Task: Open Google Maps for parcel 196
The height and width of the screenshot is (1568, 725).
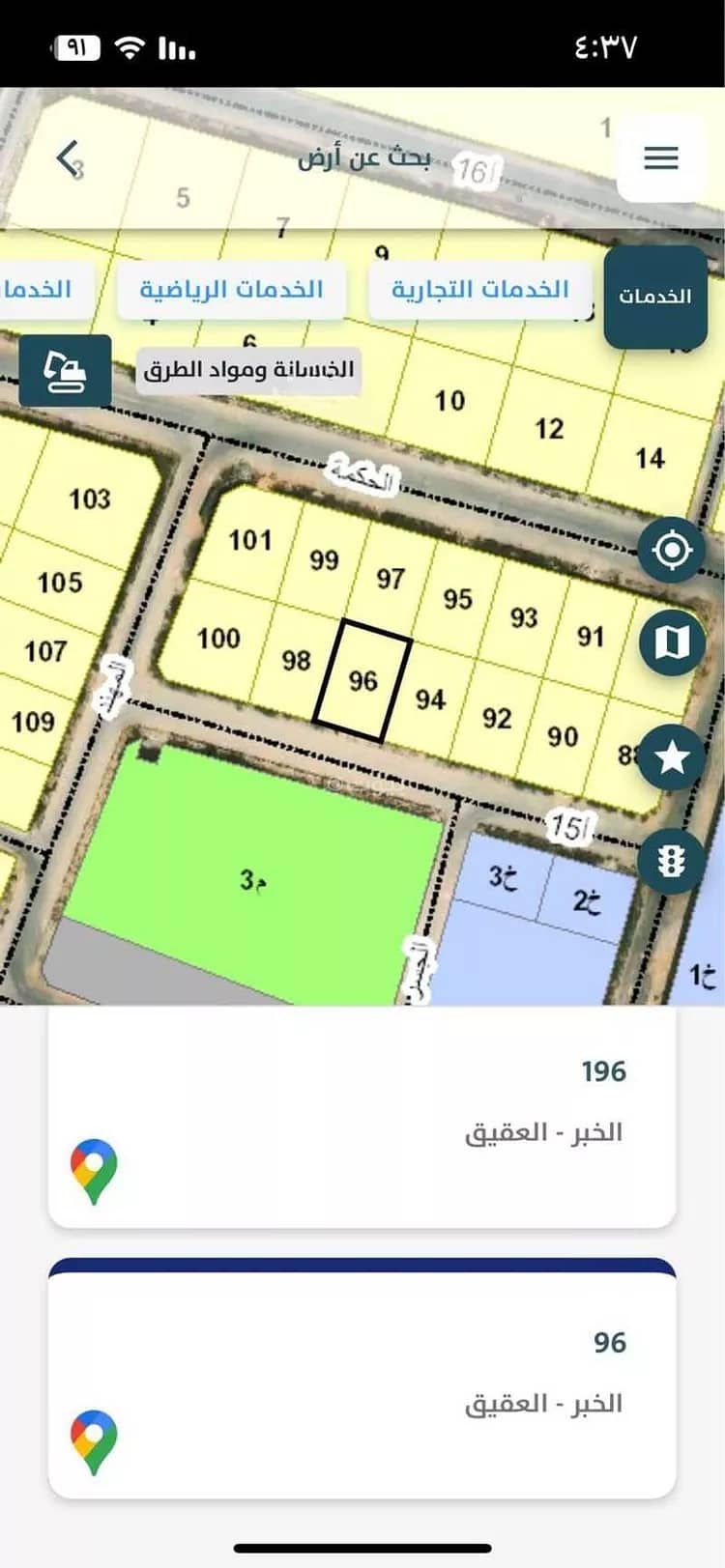Action: [94, 1172]
